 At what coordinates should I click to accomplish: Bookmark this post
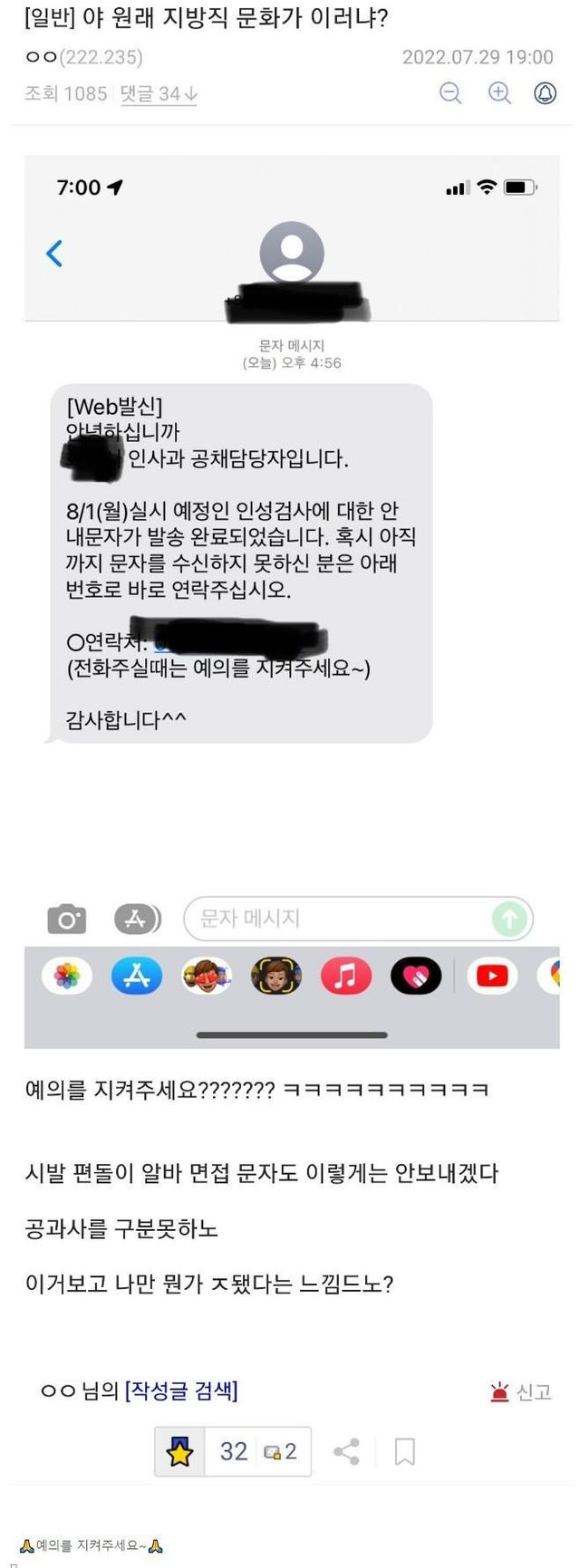point(404,1452)
